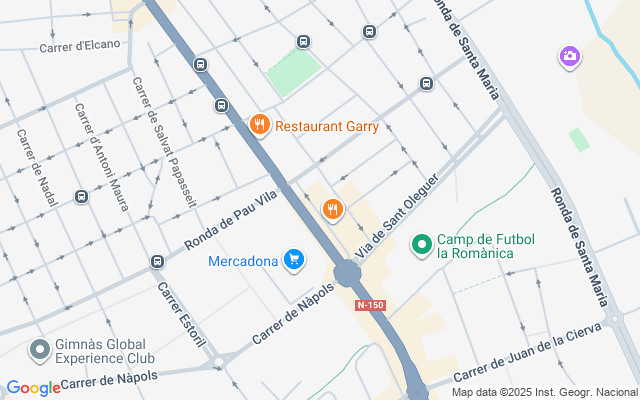Open the Restaurant Garry place marker

coord(260,125)
